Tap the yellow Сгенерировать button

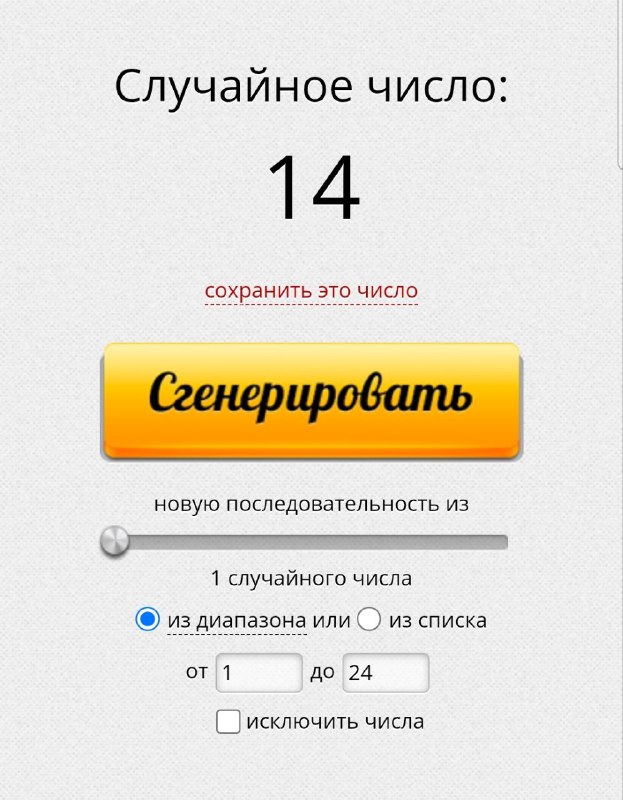tap(311, 401)
